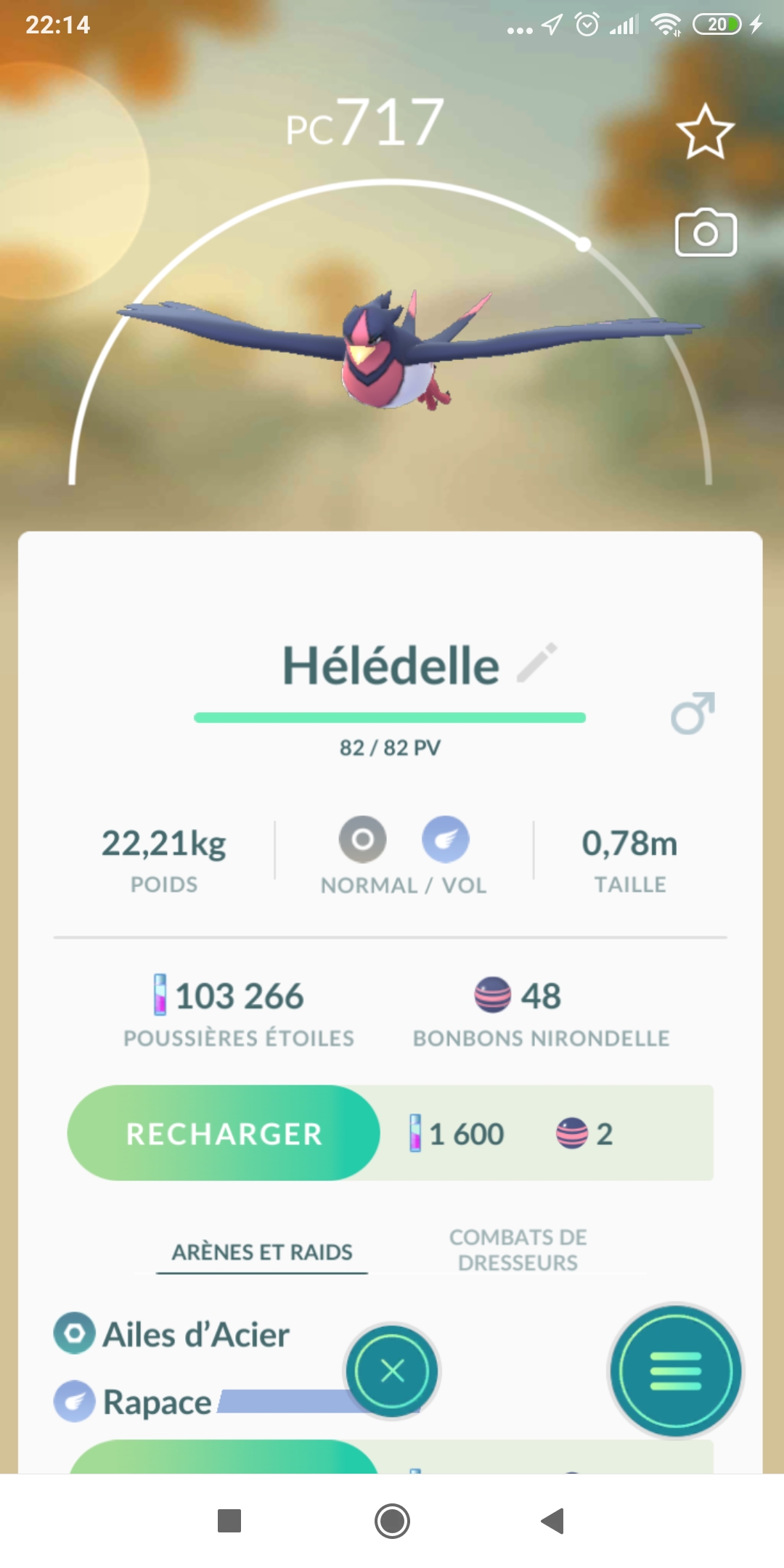Switch to Combats de Dresseurs tab
The width and height of the screenshot is (784, 1568).
(x=518, y=1249)
